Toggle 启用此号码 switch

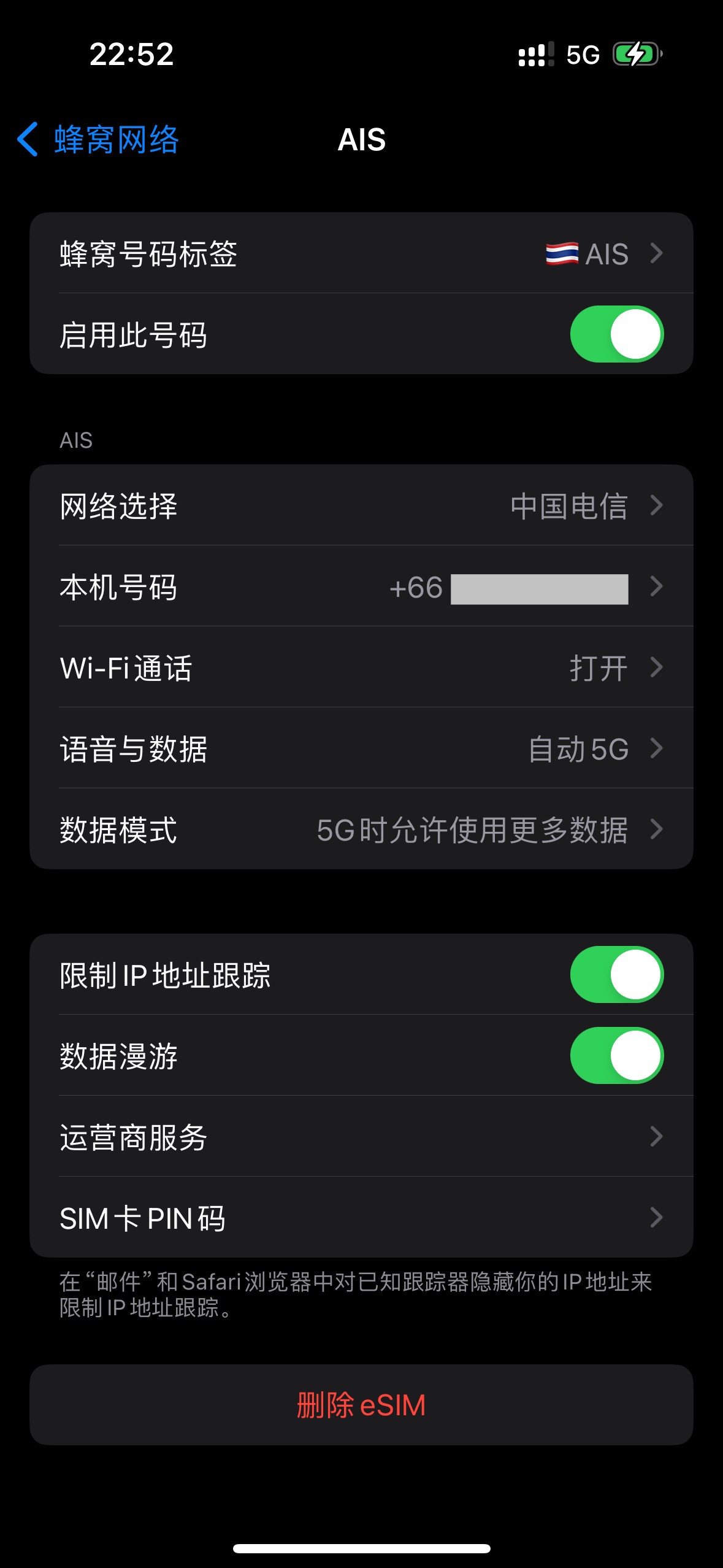tap(616, 334)
